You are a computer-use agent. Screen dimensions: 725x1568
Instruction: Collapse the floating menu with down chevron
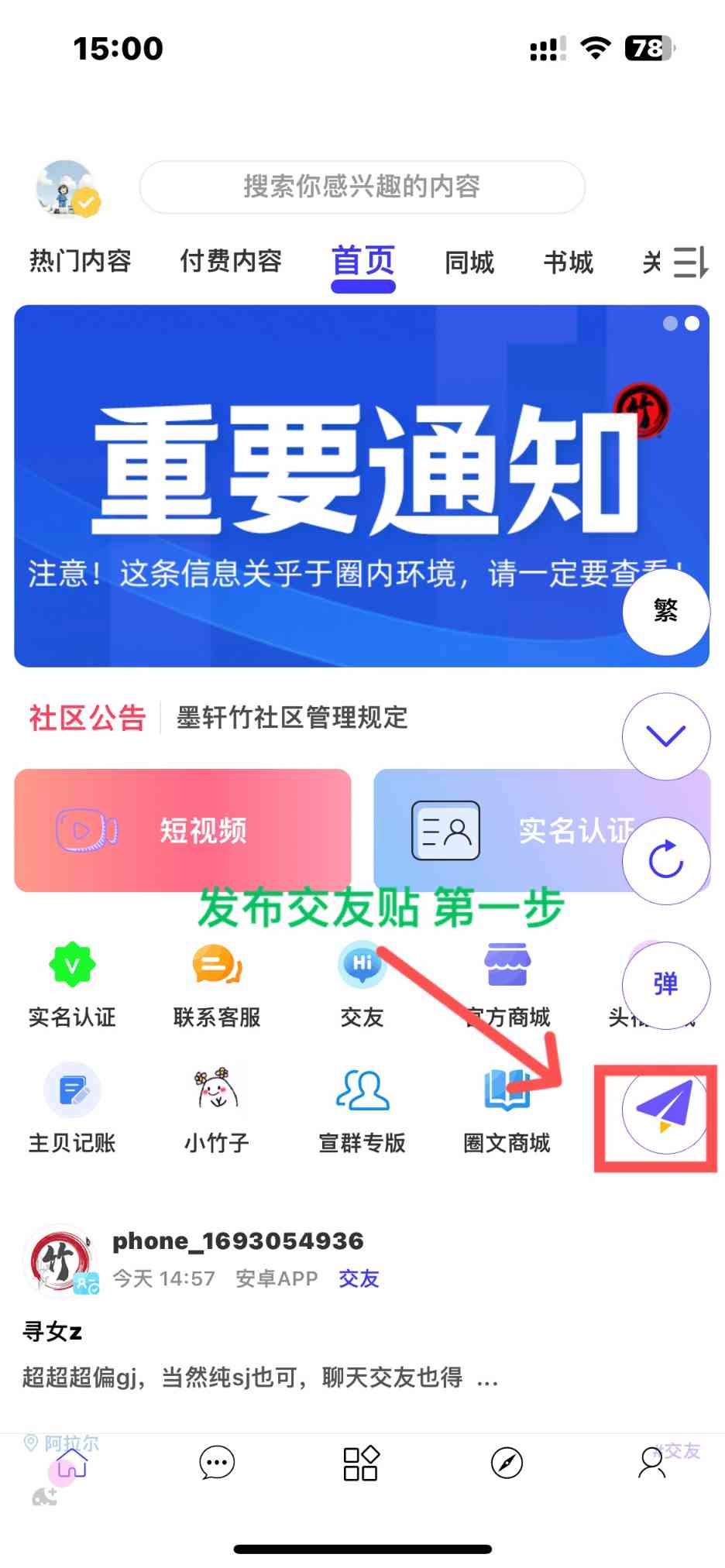pos(666,736)
